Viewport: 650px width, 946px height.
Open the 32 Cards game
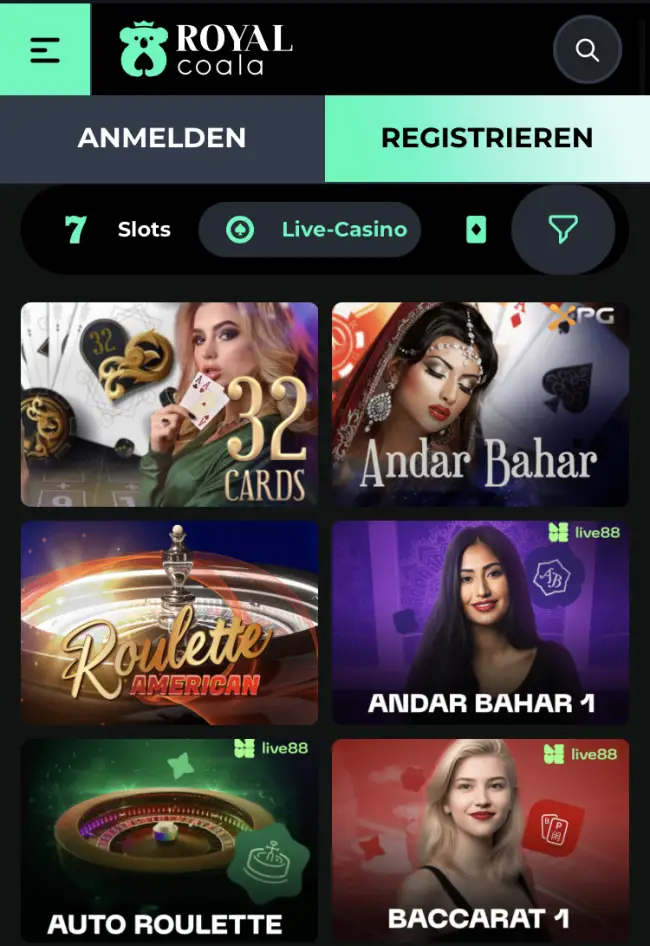click(x=169, y=404)
